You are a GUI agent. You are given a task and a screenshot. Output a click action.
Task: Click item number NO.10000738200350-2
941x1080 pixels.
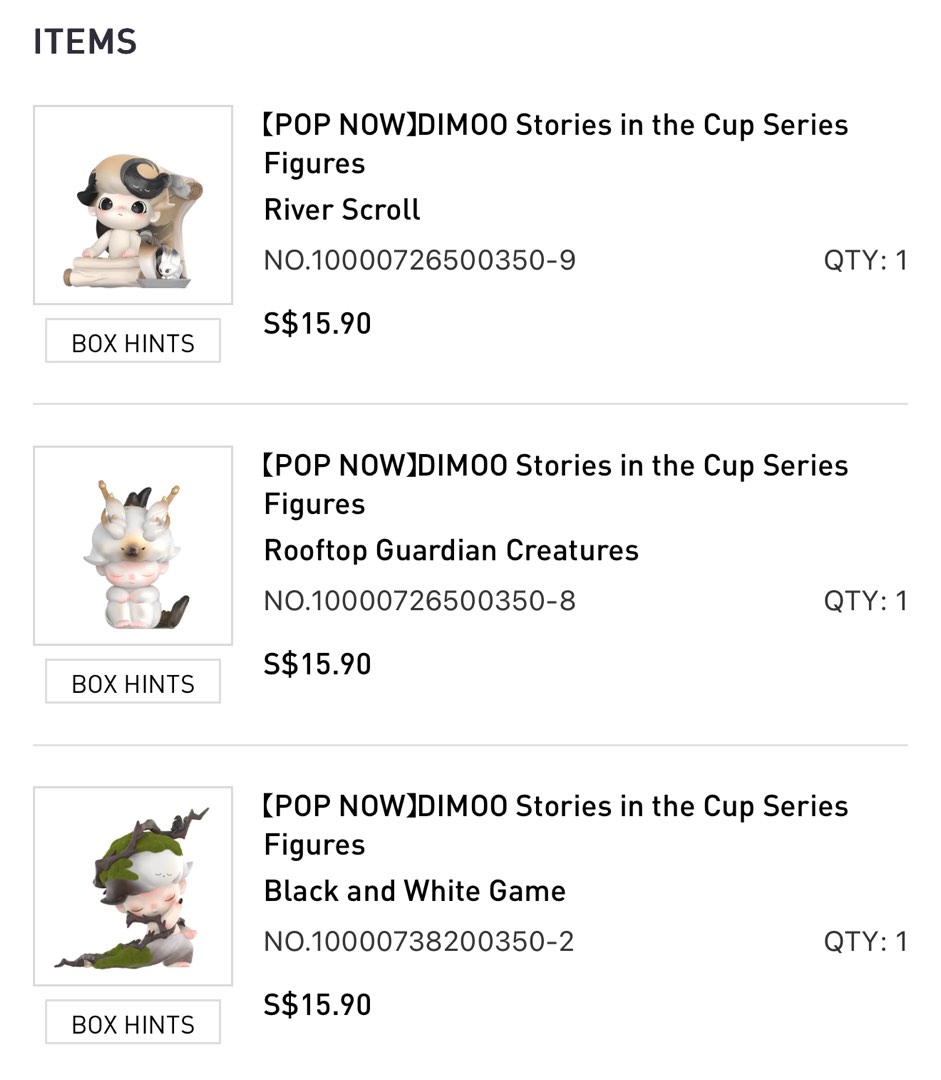pyautogui.click(x=419, y=941)
